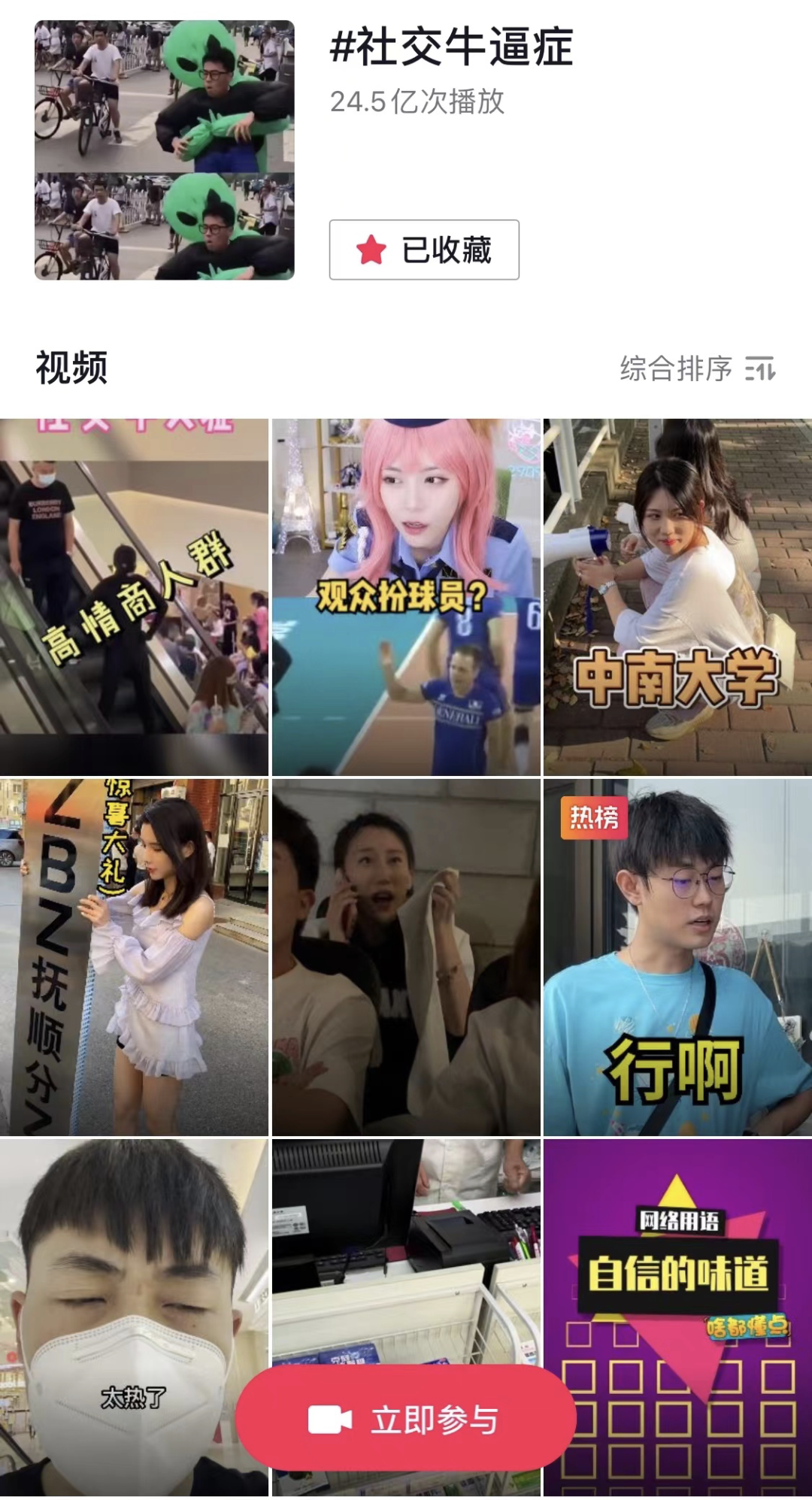Image resolution: width=812 pixels, height=1500 pixels.
Task: Open the 中南大学 video
Action: click(677, 596)
